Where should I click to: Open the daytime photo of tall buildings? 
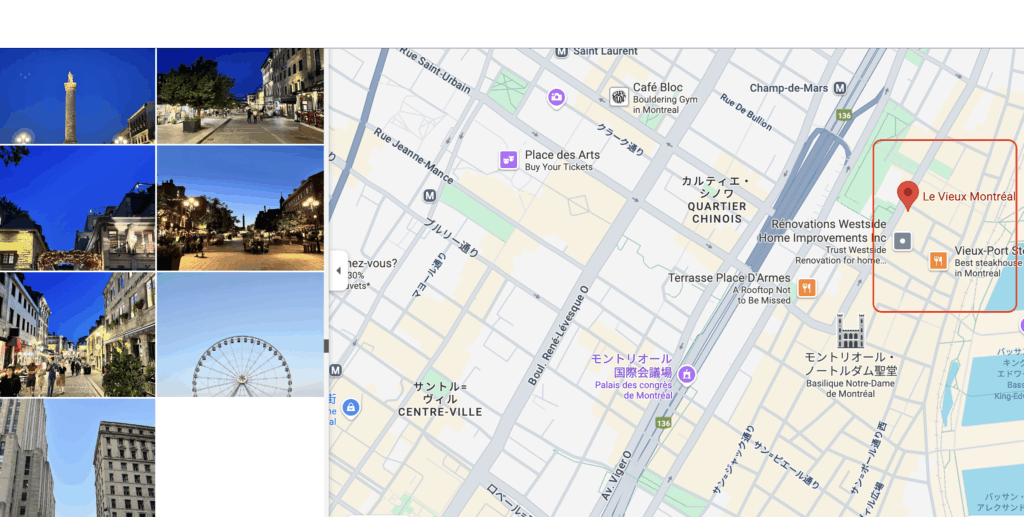coord(77,458)
